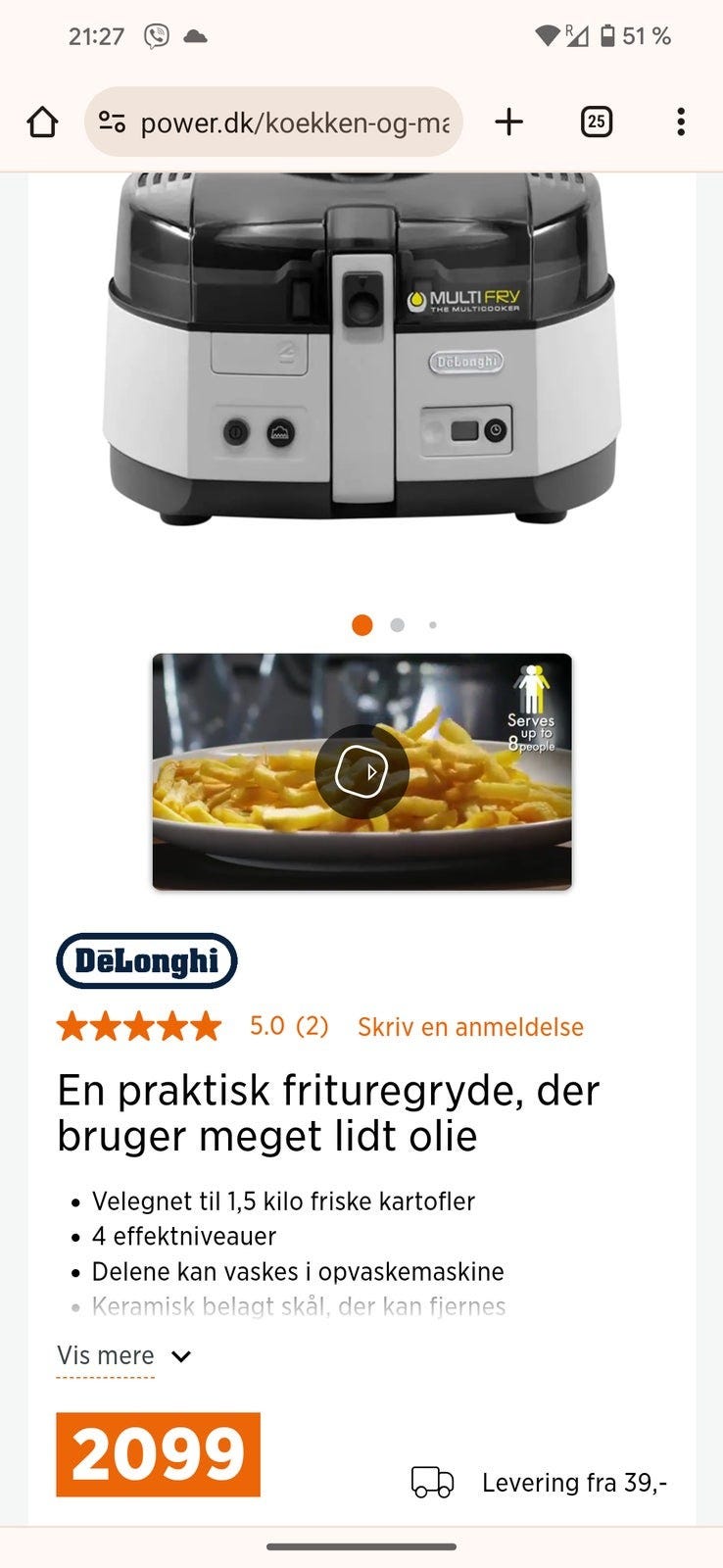Go to the browser home page
Viewport: 723px width, 1568px height.
pos(42,122)
